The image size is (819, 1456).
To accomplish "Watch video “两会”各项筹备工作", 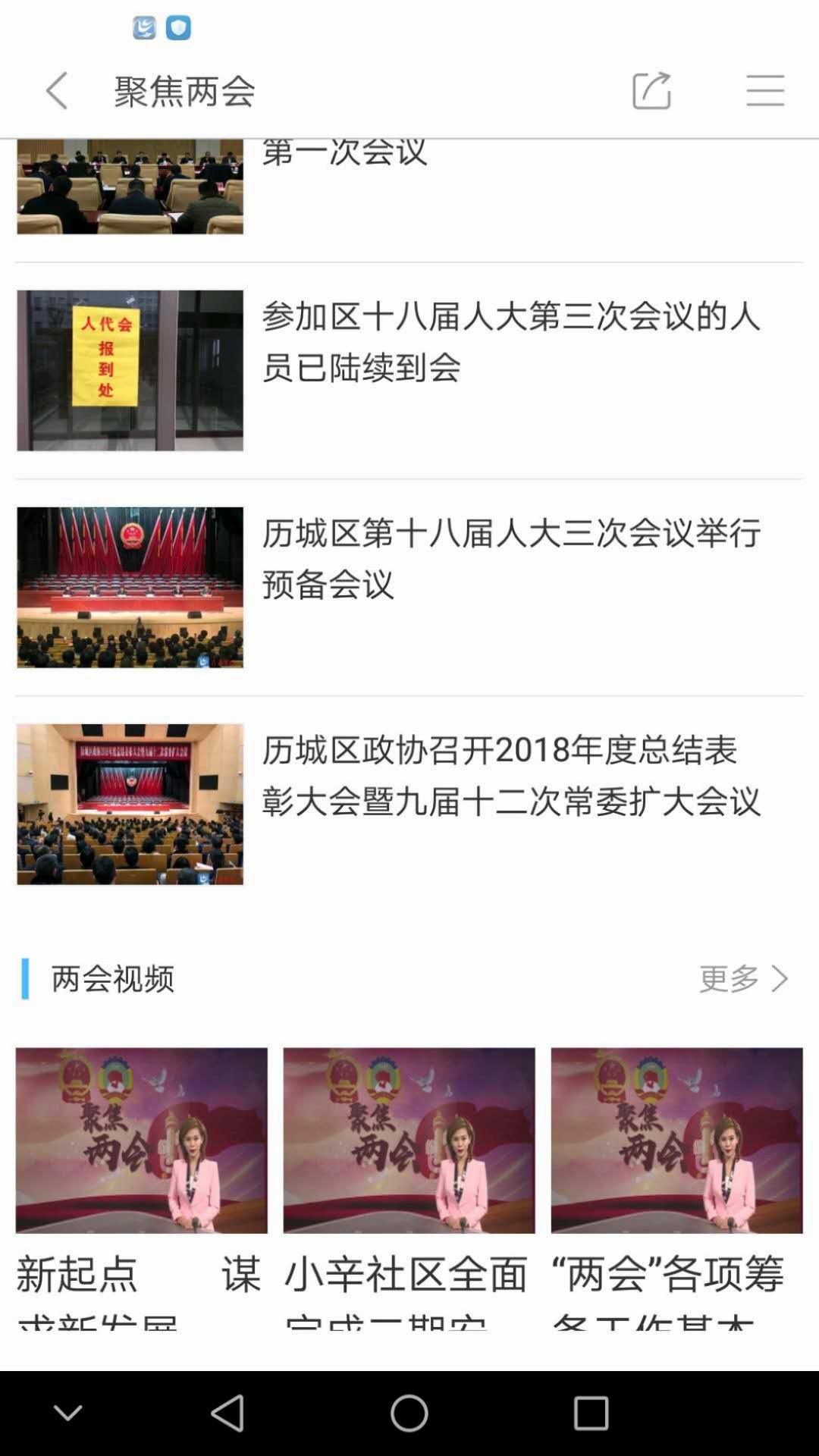I will click(x=676, y=1141).
